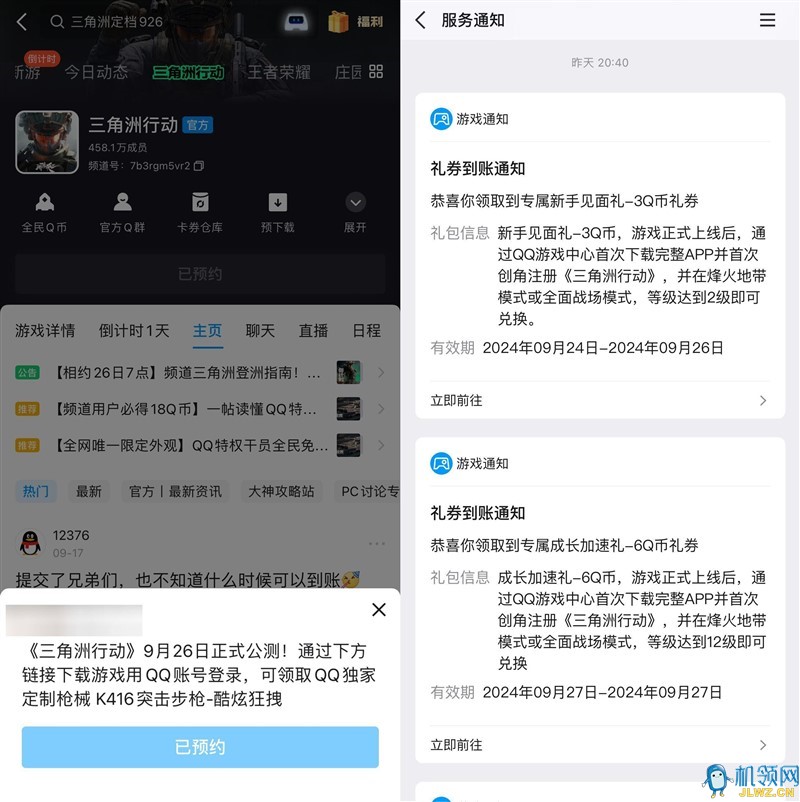The image size is (800, 802).
Task: Open 立即前往 for the 成长加速礼-6Q币 coupon
Action: click(x=600, y=744)
